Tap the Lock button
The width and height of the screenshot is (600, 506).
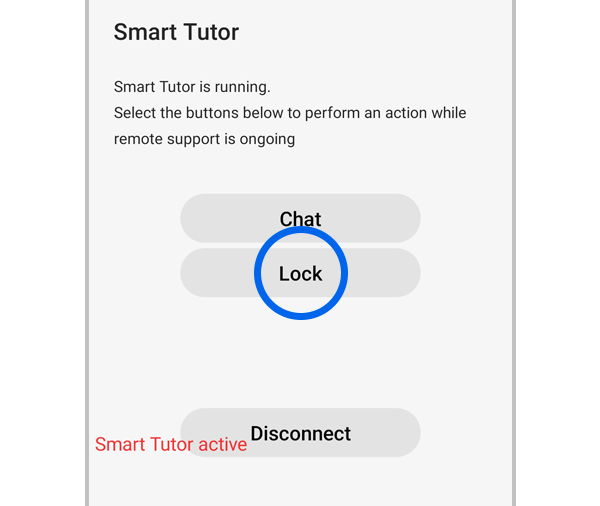coord(300,273)
